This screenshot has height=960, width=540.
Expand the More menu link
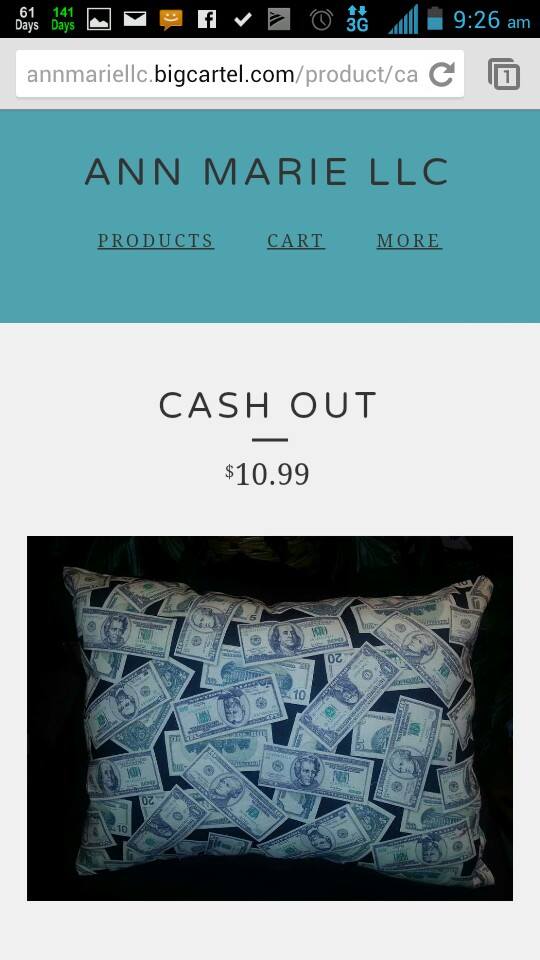point(409,241)
